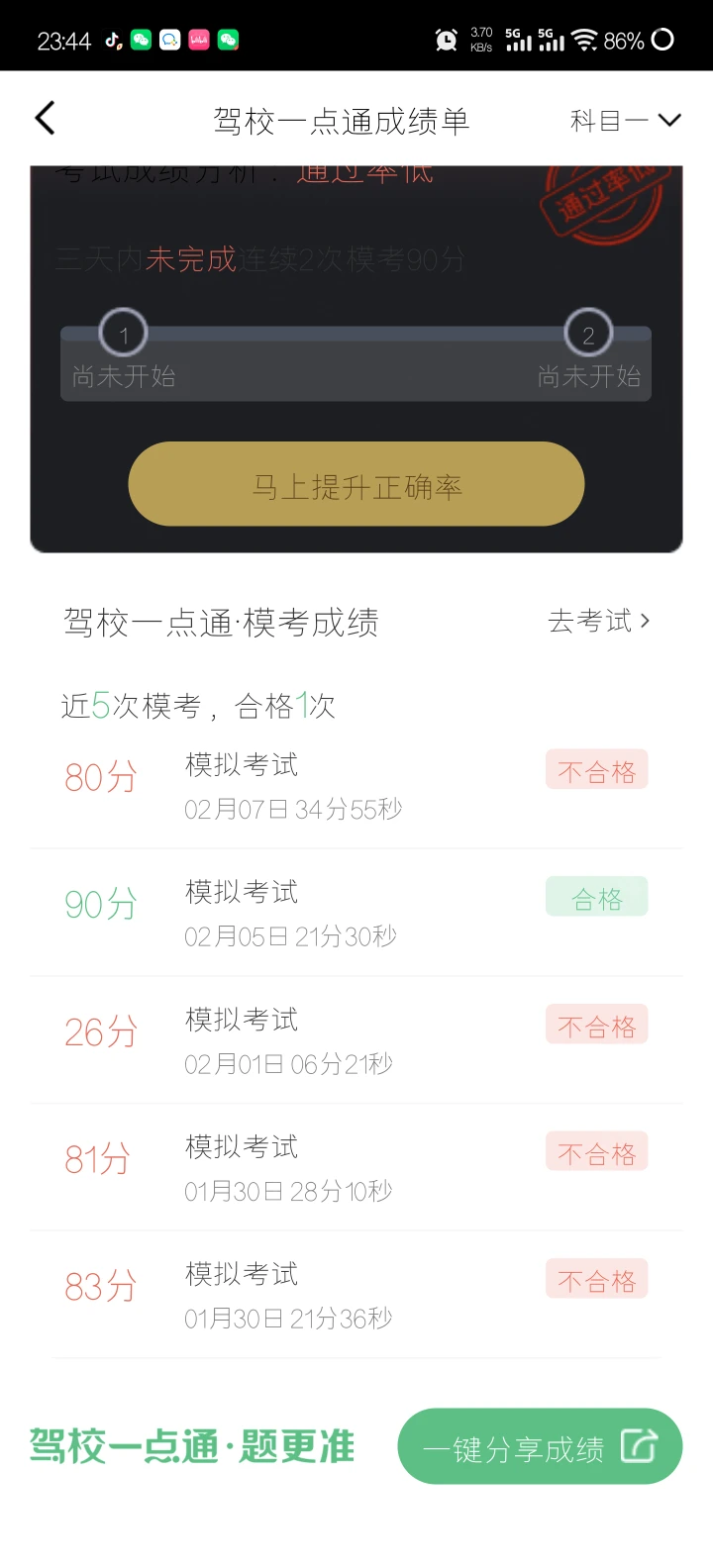
Task: Tap the 马上提升正确率 button
Action: [x=356, y=485]
